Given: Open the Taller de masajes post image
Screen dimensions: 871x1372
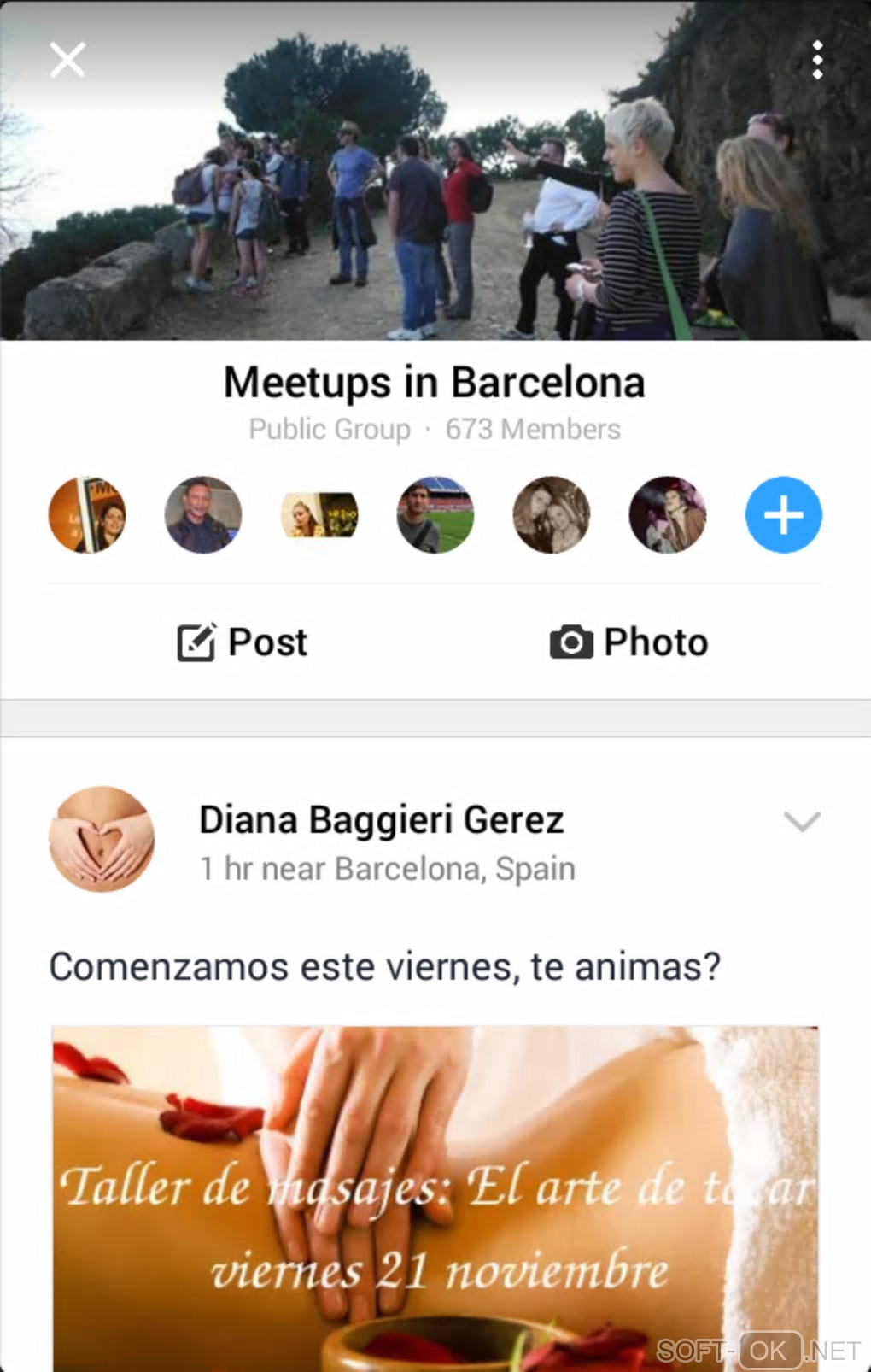Looking at the screenshot, I should coord(435,1196).
